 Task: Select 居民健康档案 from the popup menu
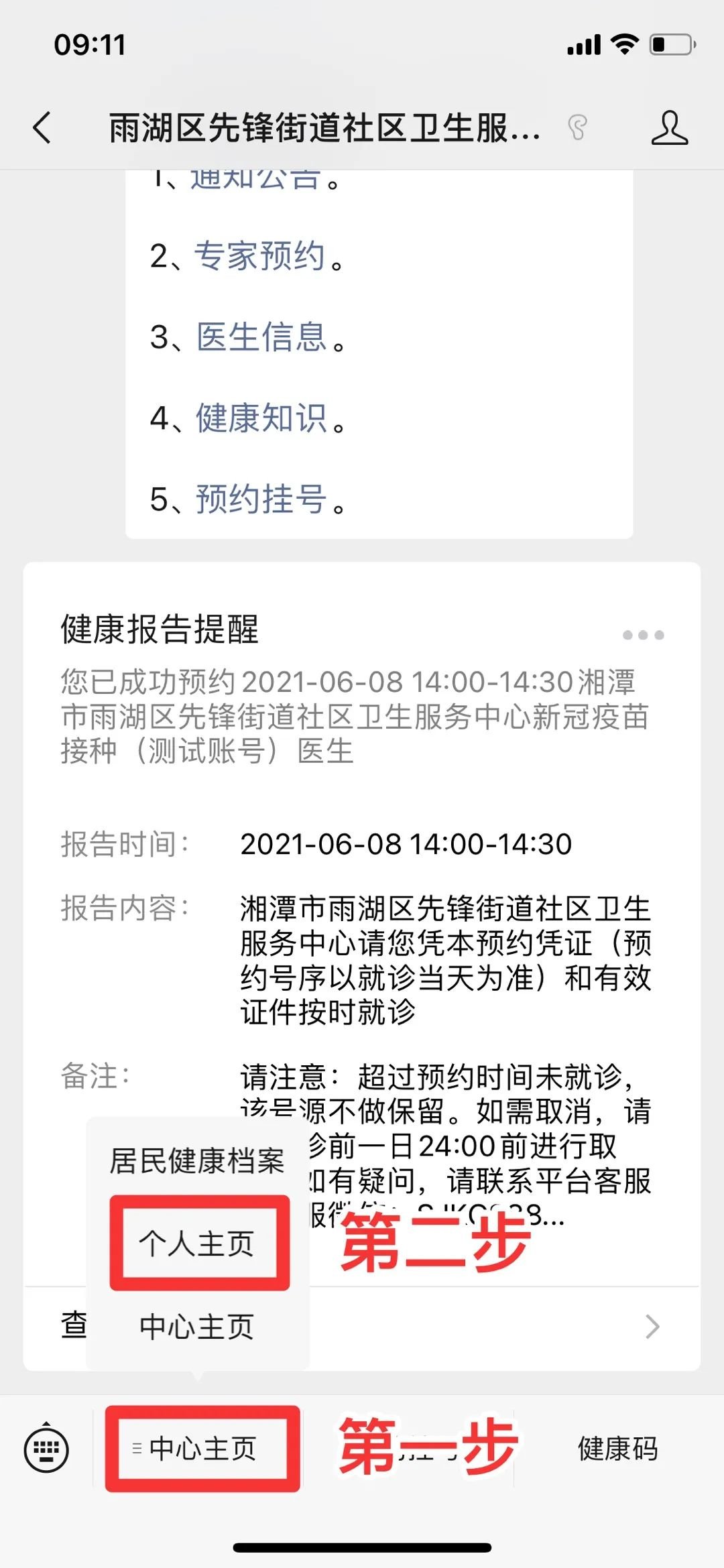point(197,1161)
